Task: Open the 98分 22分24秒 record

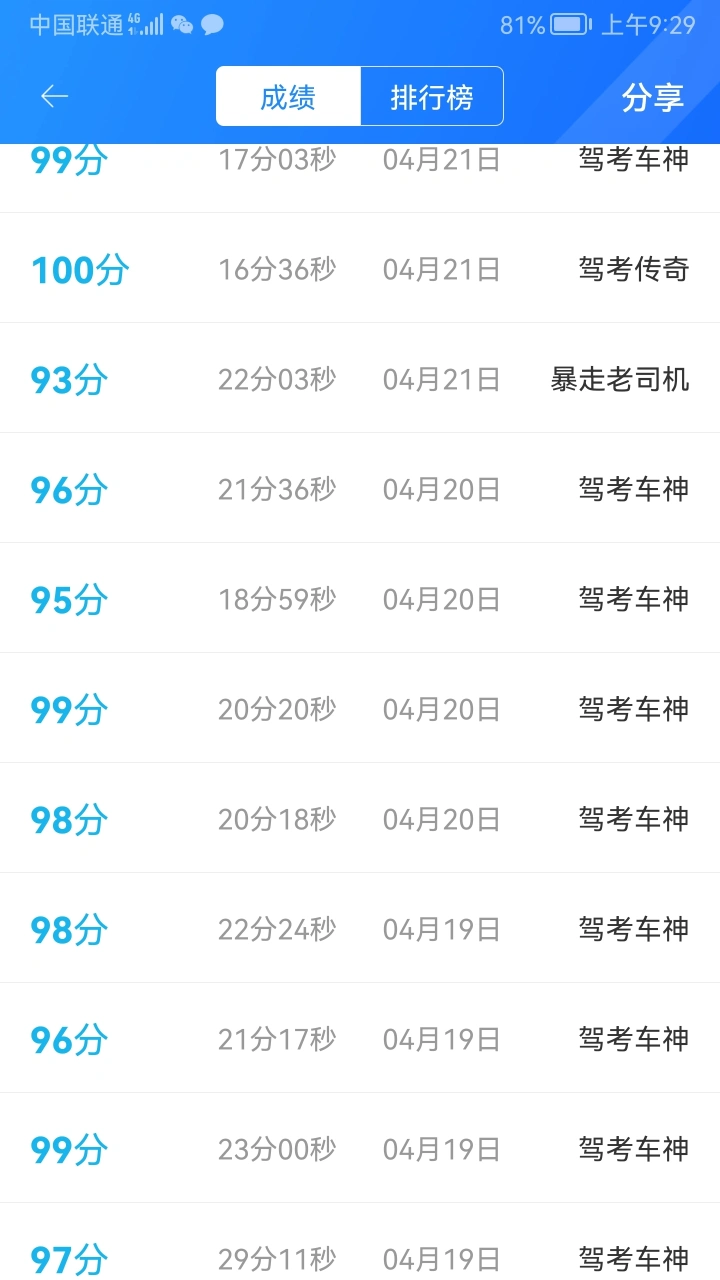Action: pyautogui.click(x=360, y=928)
